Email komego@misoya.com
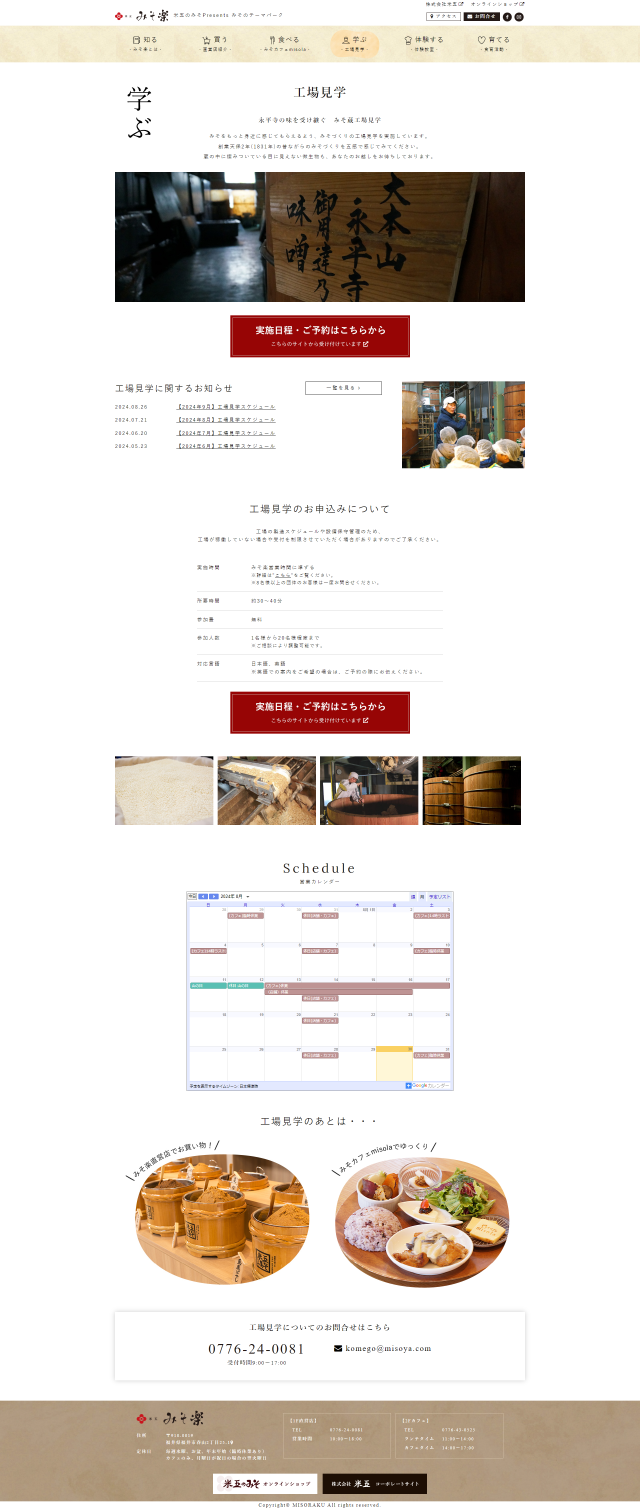640x1511 pixels. pos(388,1348)
